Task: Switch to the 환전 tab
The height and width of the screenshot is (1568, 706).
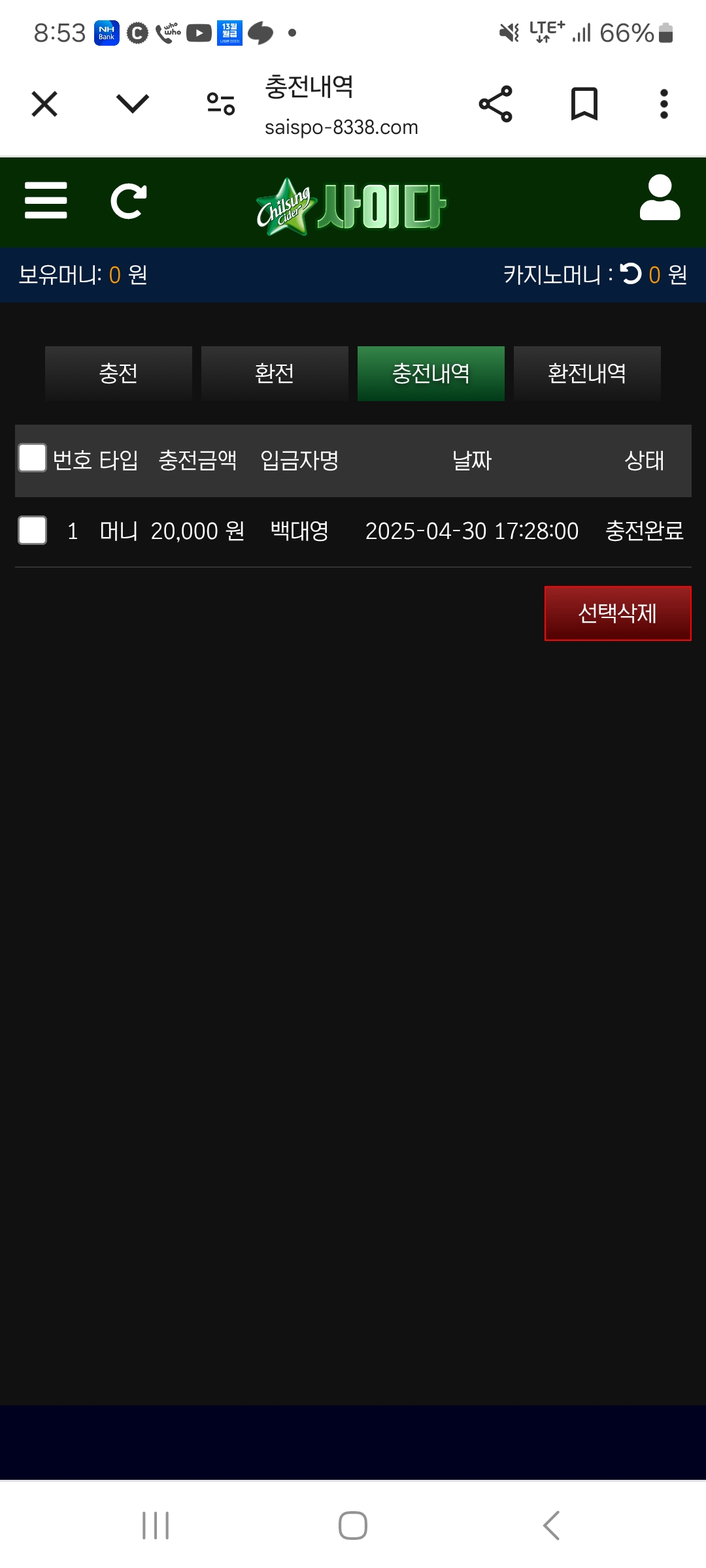Action: (275, 373)
